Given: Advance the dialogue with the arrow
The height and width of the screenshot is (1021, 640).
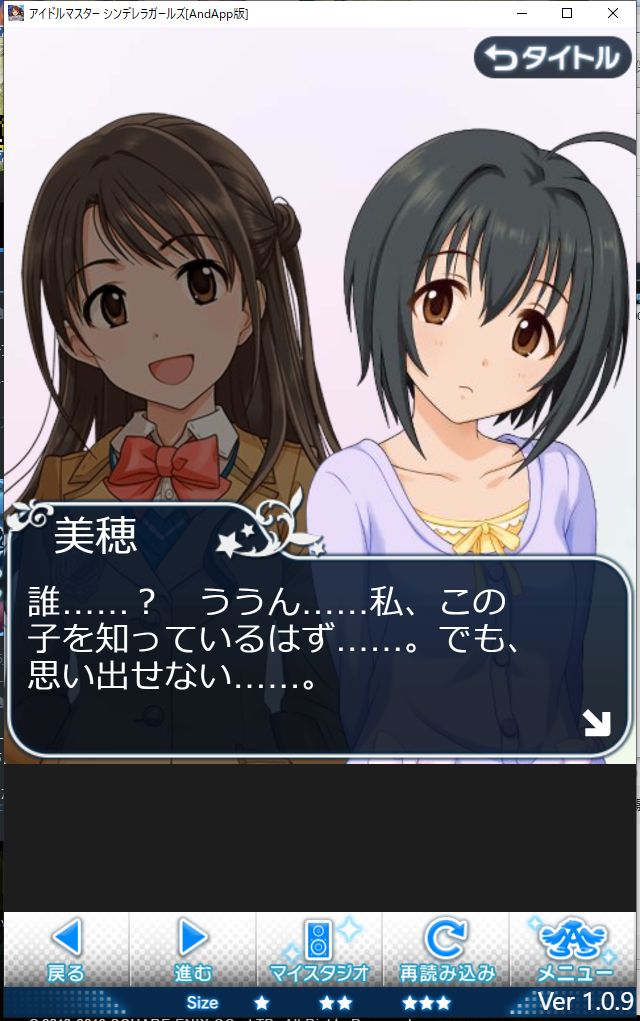Looking at the screenshot, I should 596,722.
